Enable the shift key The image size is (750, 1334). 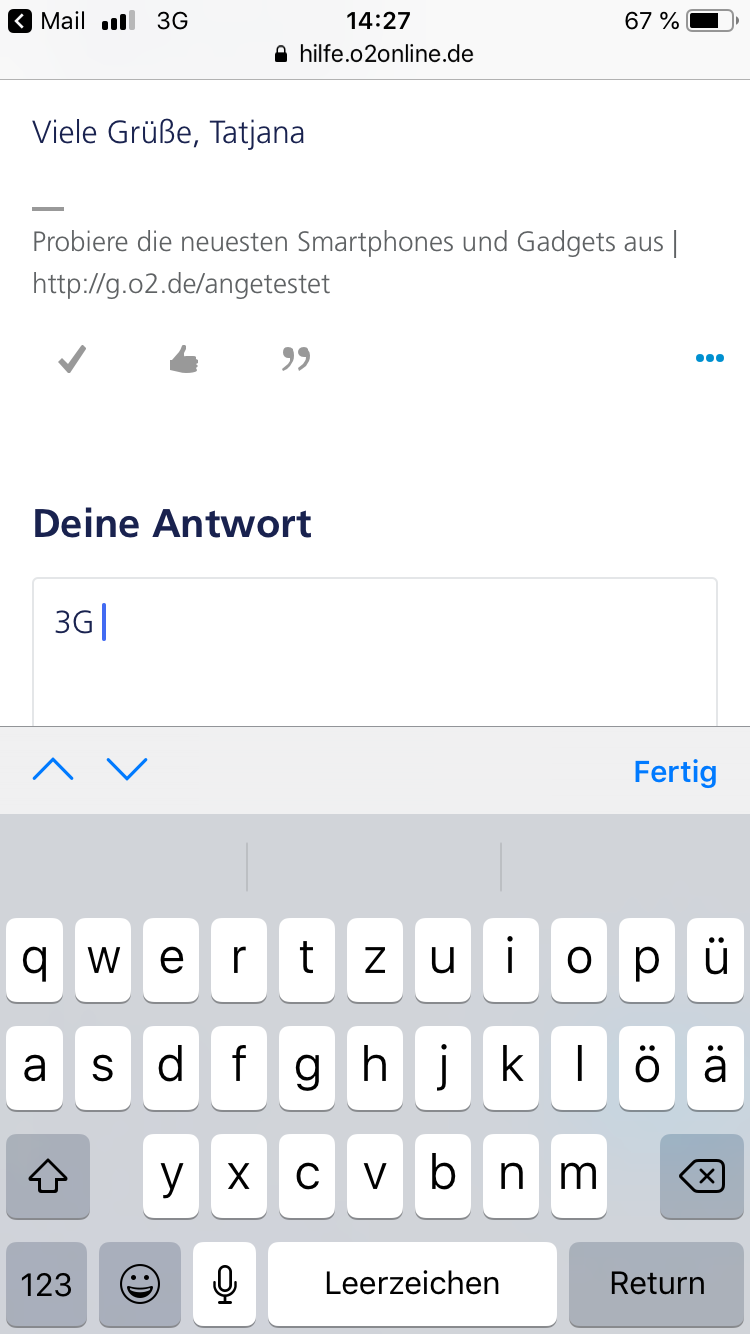coord(47,1176)
